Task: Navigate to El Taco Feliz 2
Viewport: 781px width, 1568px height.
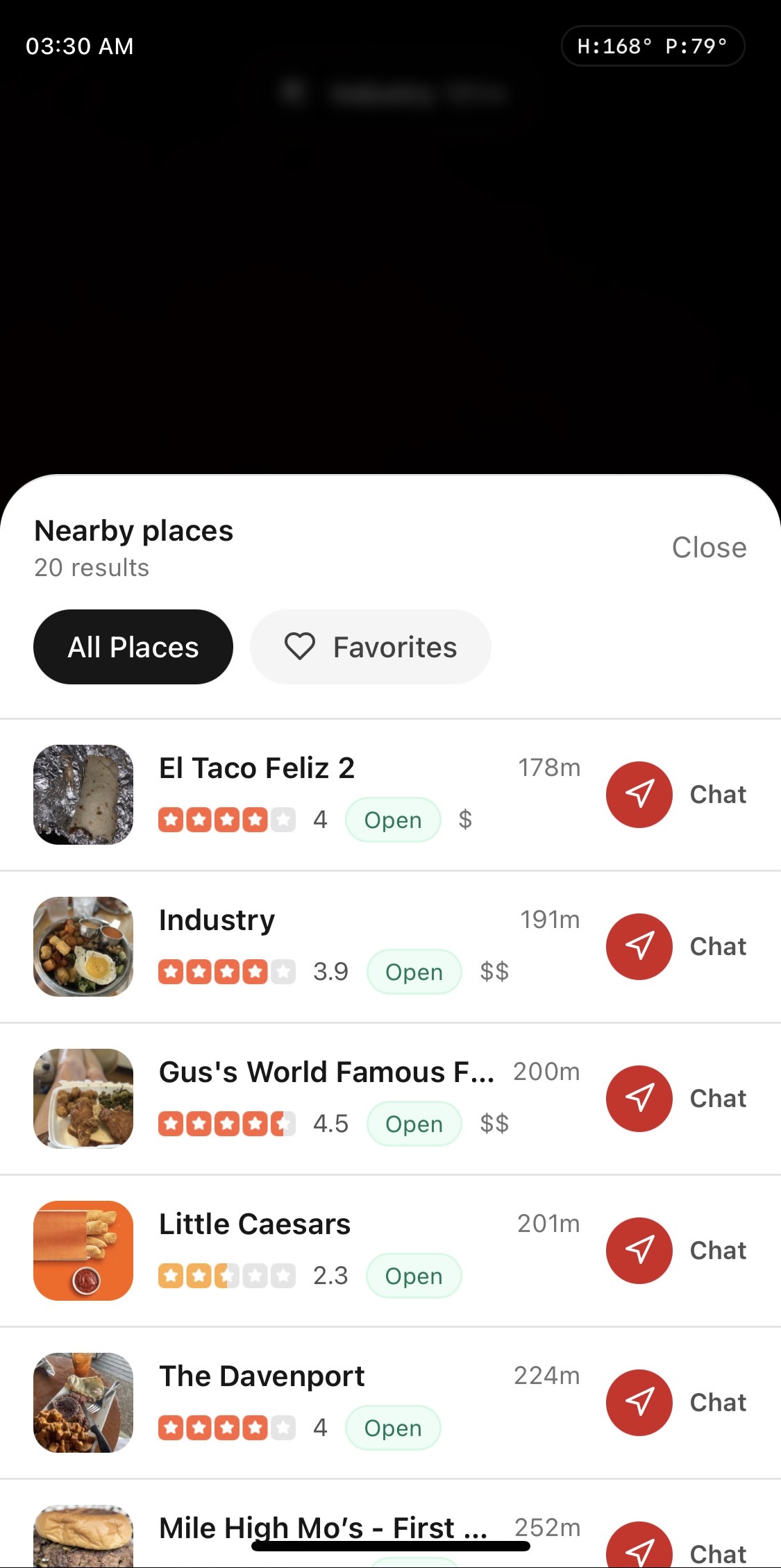Action: 639,795
